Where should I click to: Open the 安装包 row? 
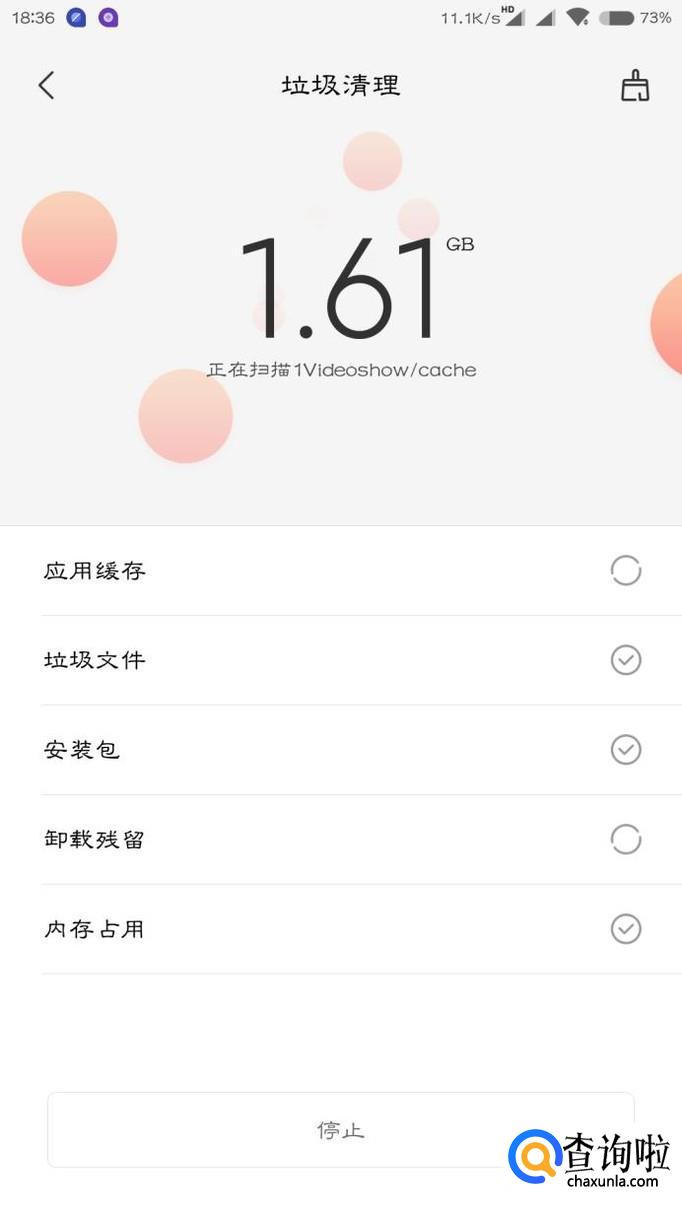pos(340,749)
